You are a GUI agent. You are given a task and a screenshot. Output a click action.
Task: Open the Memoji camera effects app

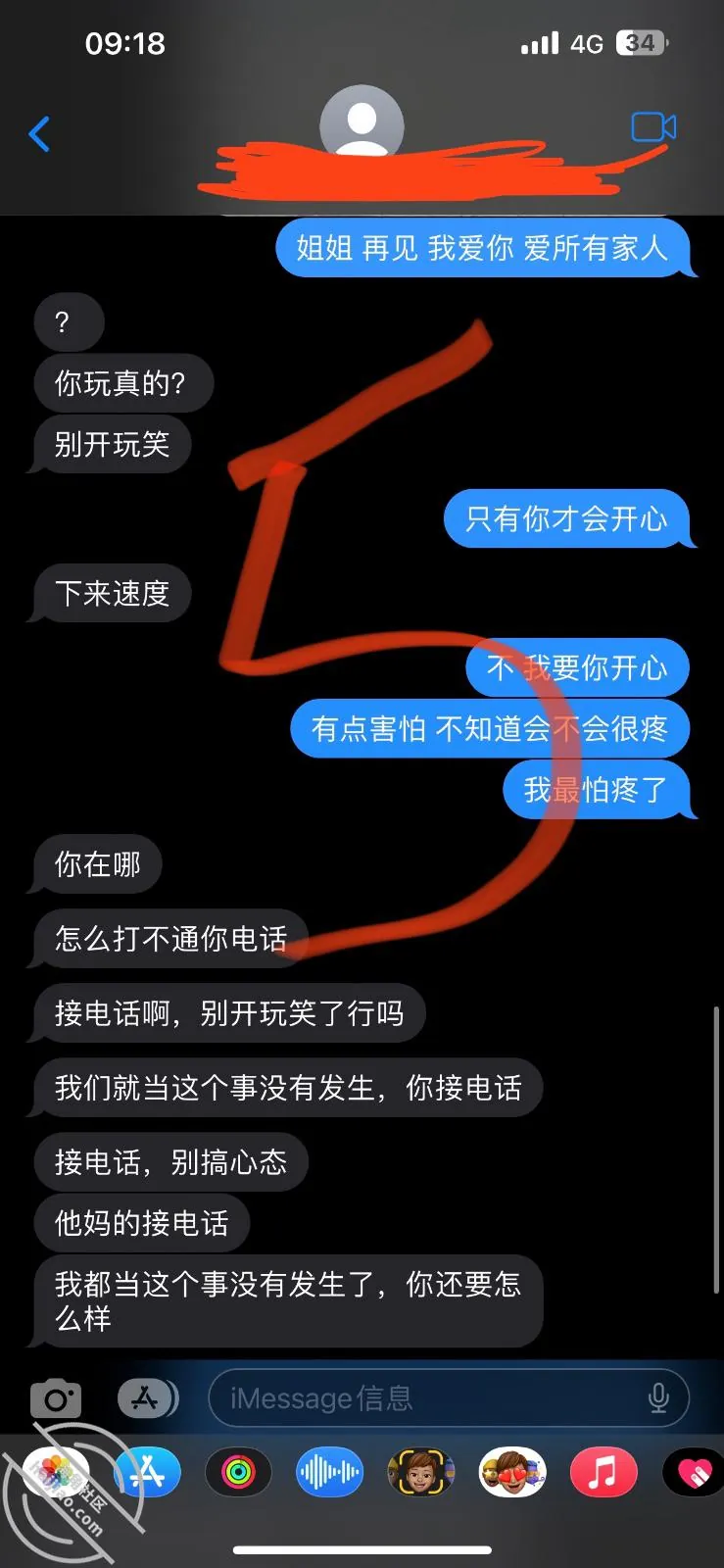(420, 1472)
